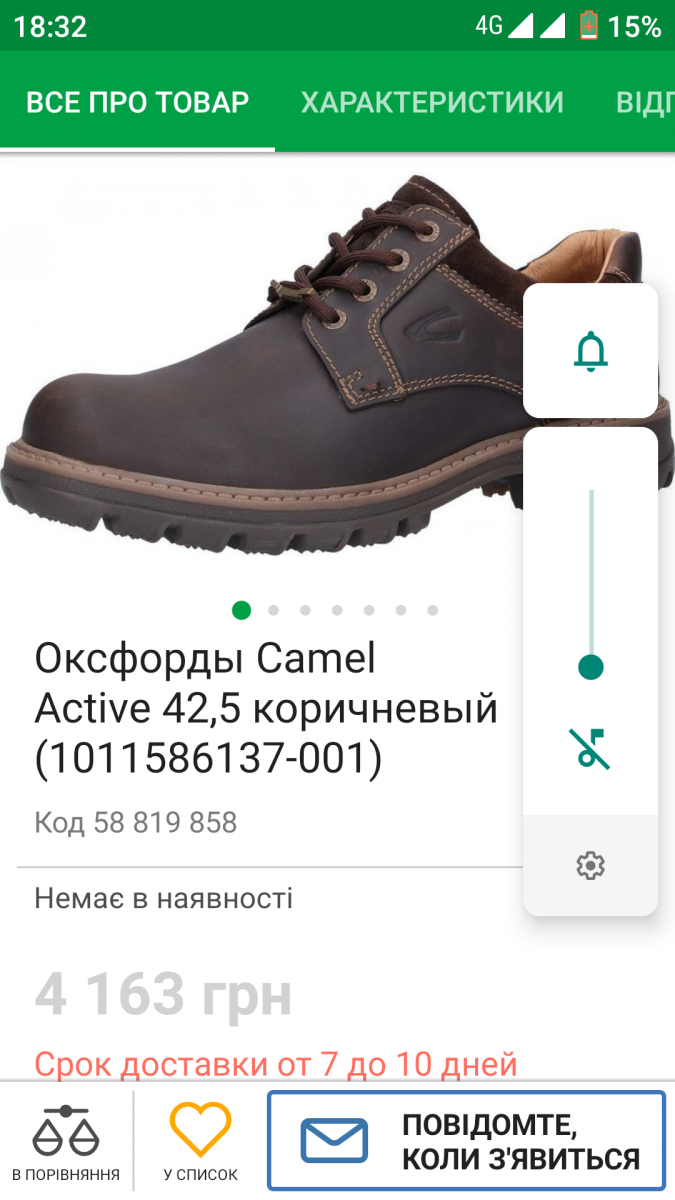Tap the ringer mode bell icon
The width and height of the screenshot is (675, 1200).
591,351
